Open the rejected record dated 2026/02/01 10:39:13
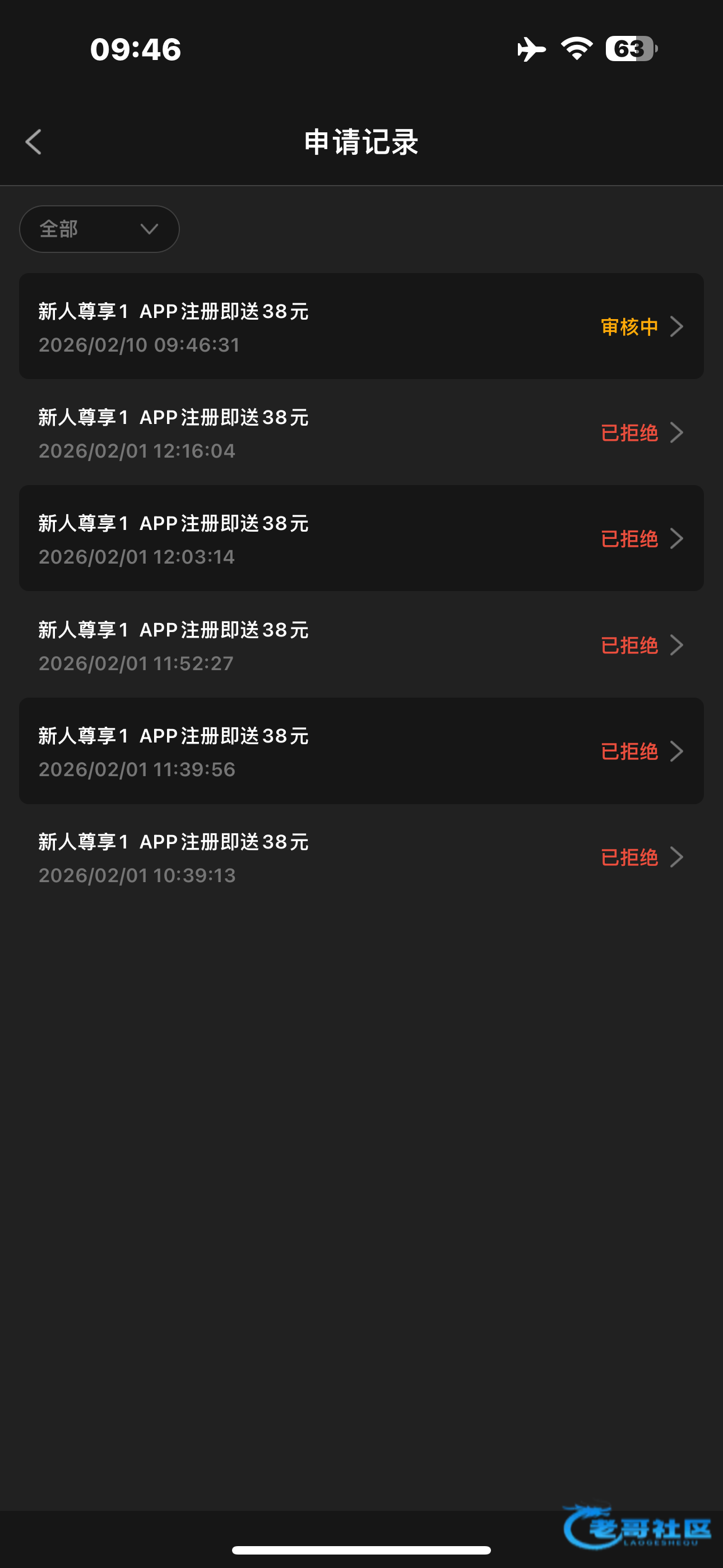723x1568 pixels. (x=361, y=857)
